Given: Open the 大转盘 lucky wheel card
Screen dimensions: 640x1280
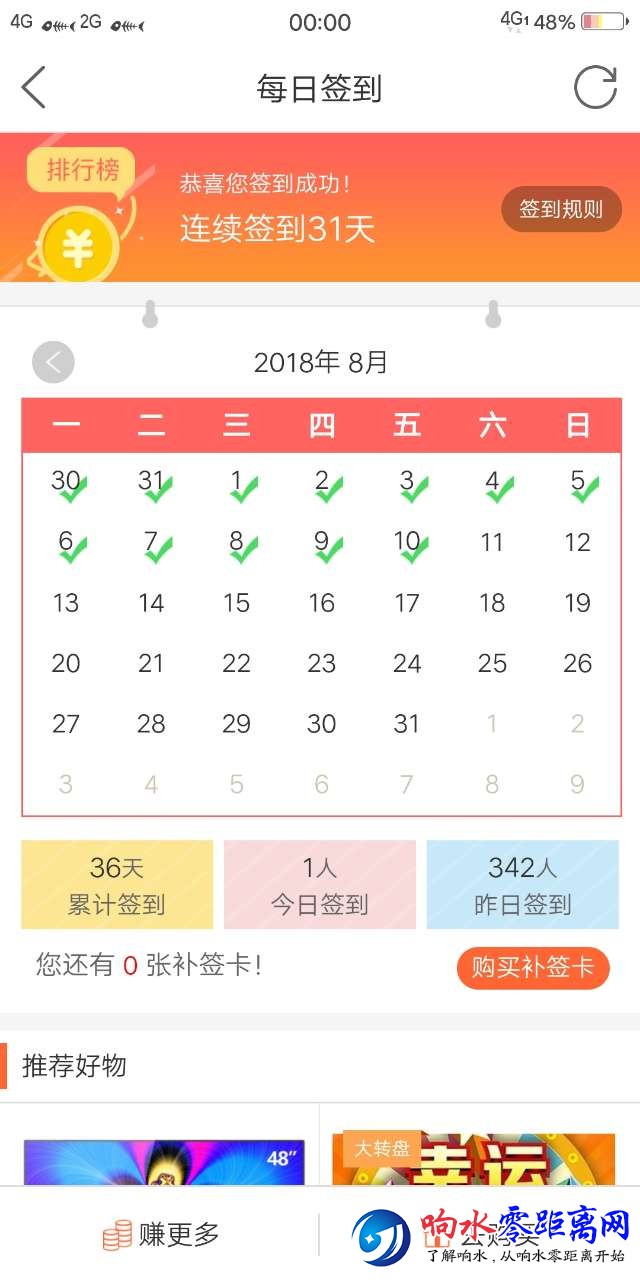Looking at the screenshot, I should [x=475, y=1160].
